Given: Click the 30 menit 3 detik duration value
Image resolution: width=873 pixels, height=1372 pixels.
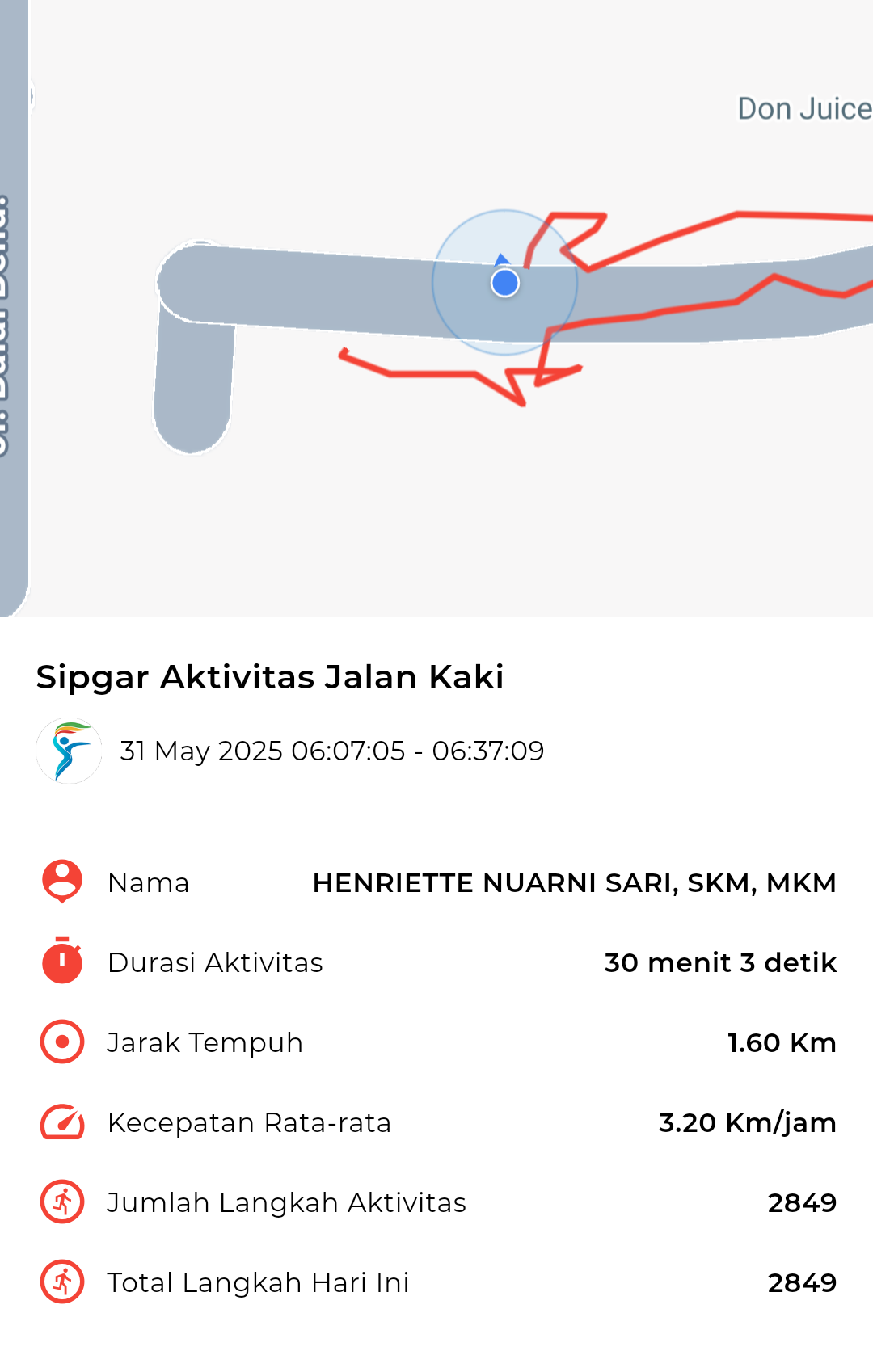Looking at the screenshot, I should pyautogui.click(x=719, y=962).
